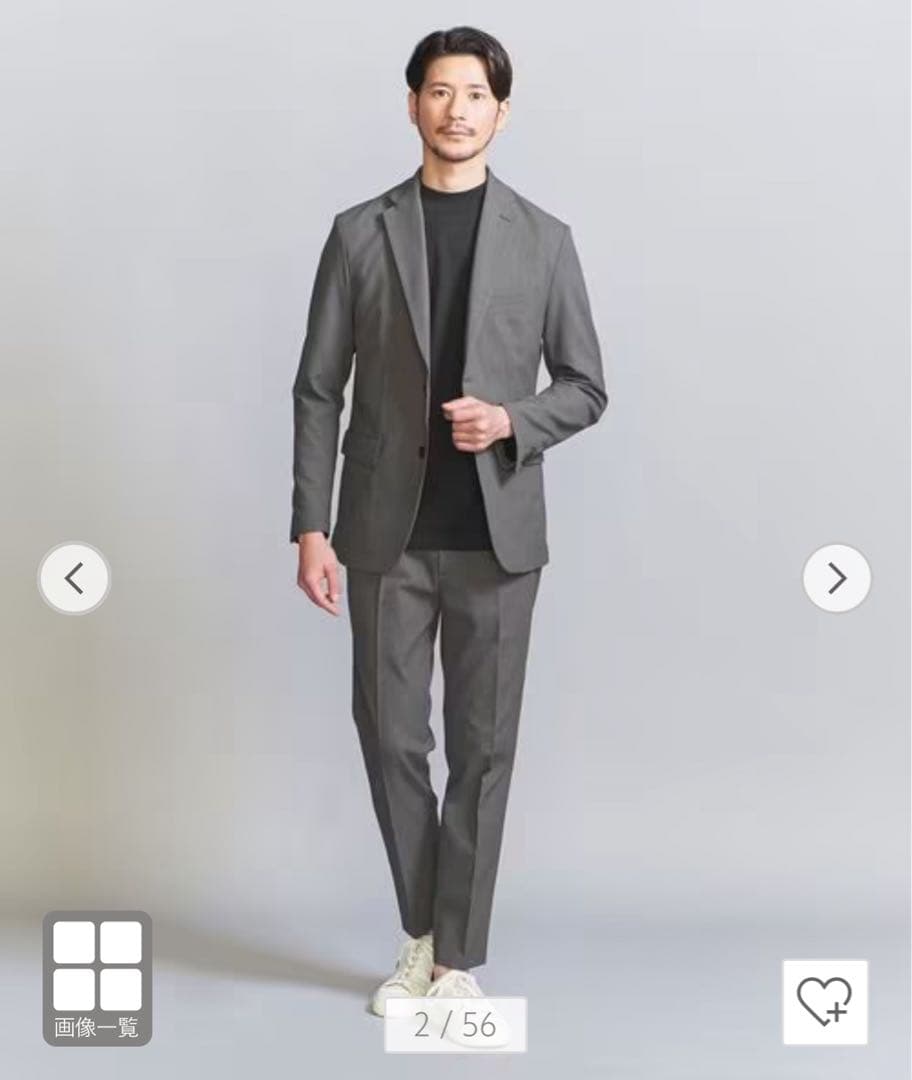Open the 画像一覧 image grid
This screenshot has width=912, height=1080.
(97, 977)
